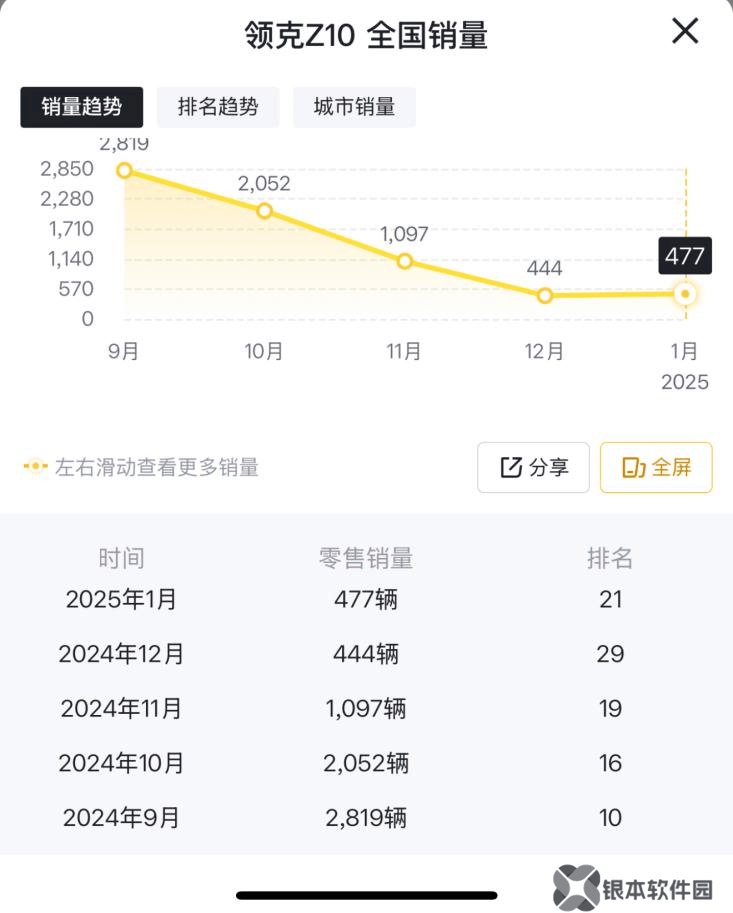Select the 12月 data point on the chart
The width and height of the screenshot is (733, 913).
545,295
